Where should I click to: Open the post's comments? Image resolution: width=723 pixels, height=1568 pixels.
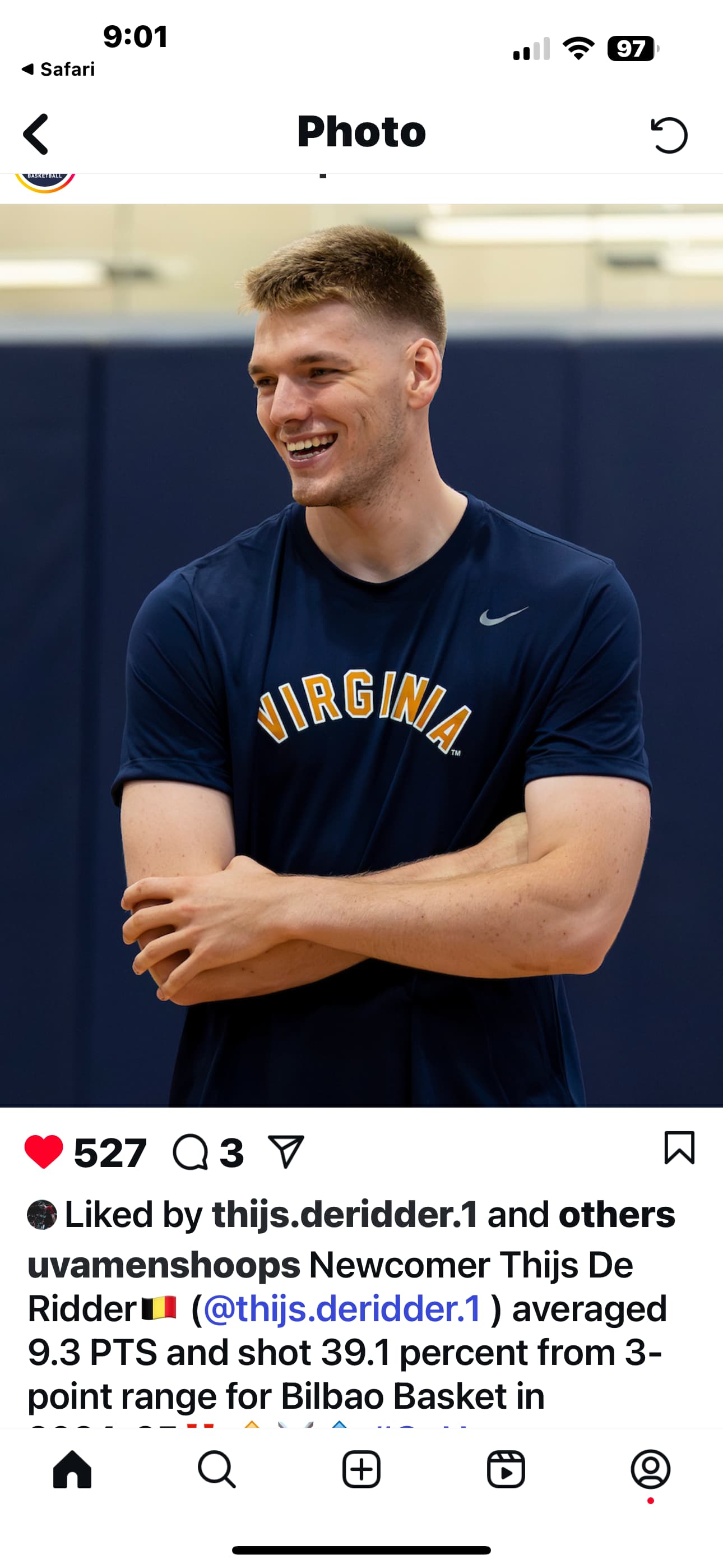tap(191, 1152)
